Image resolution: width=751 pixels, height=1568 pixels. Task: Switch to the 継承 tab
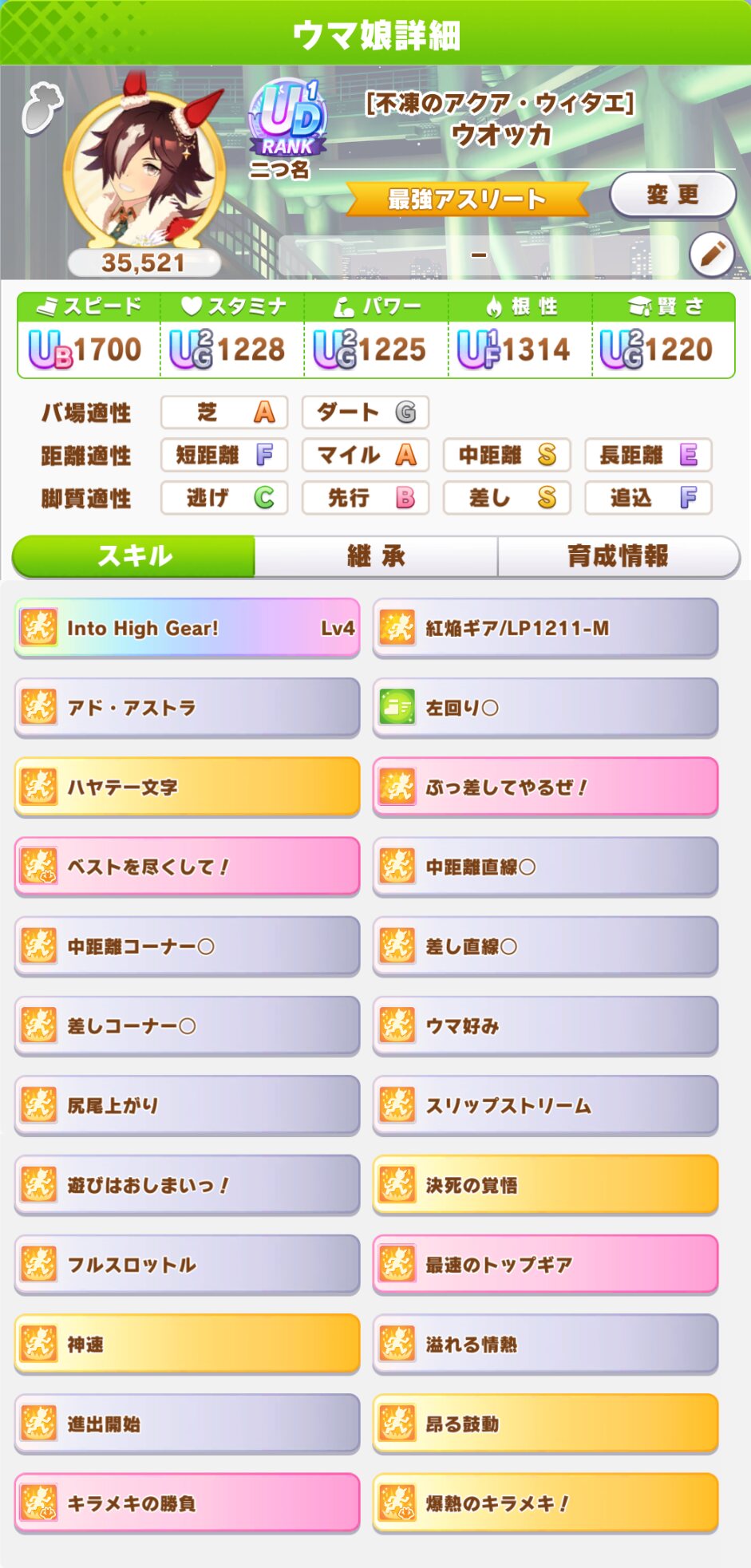click(376, 556)
